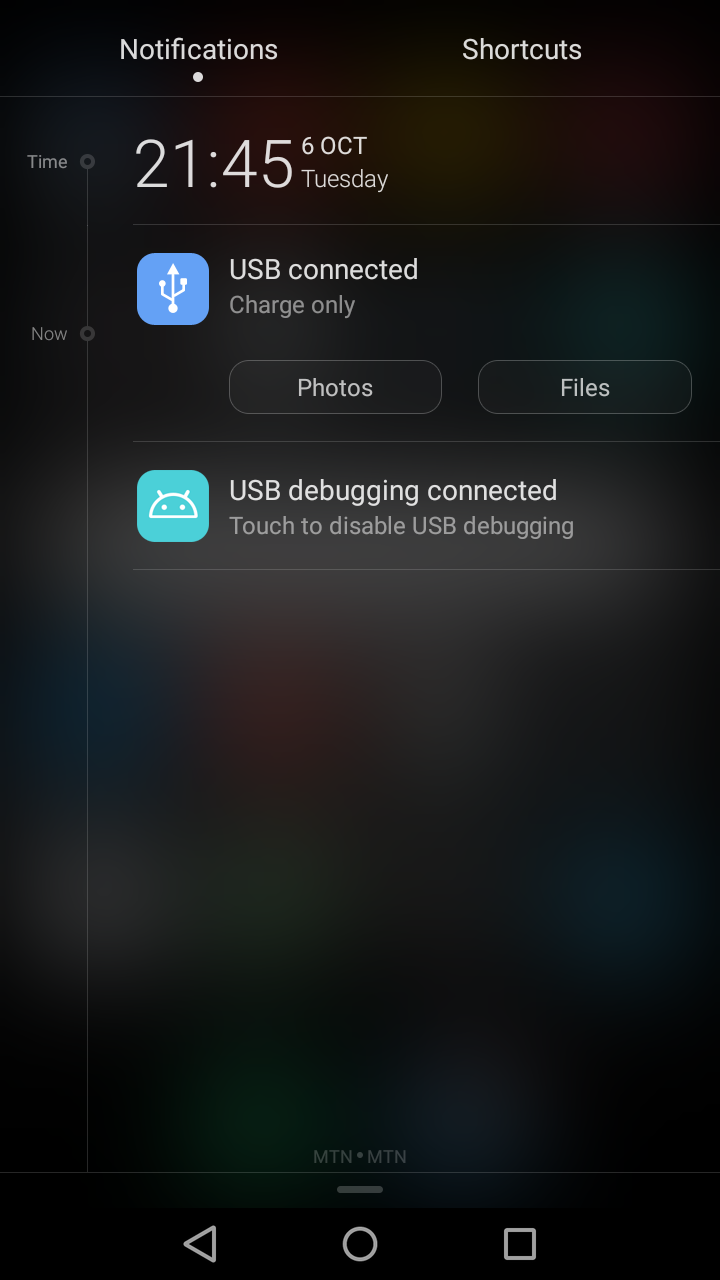Viewport: 720px width, 1280px height.
Task: Open the USB connected notification
Action: coord(426,289)
